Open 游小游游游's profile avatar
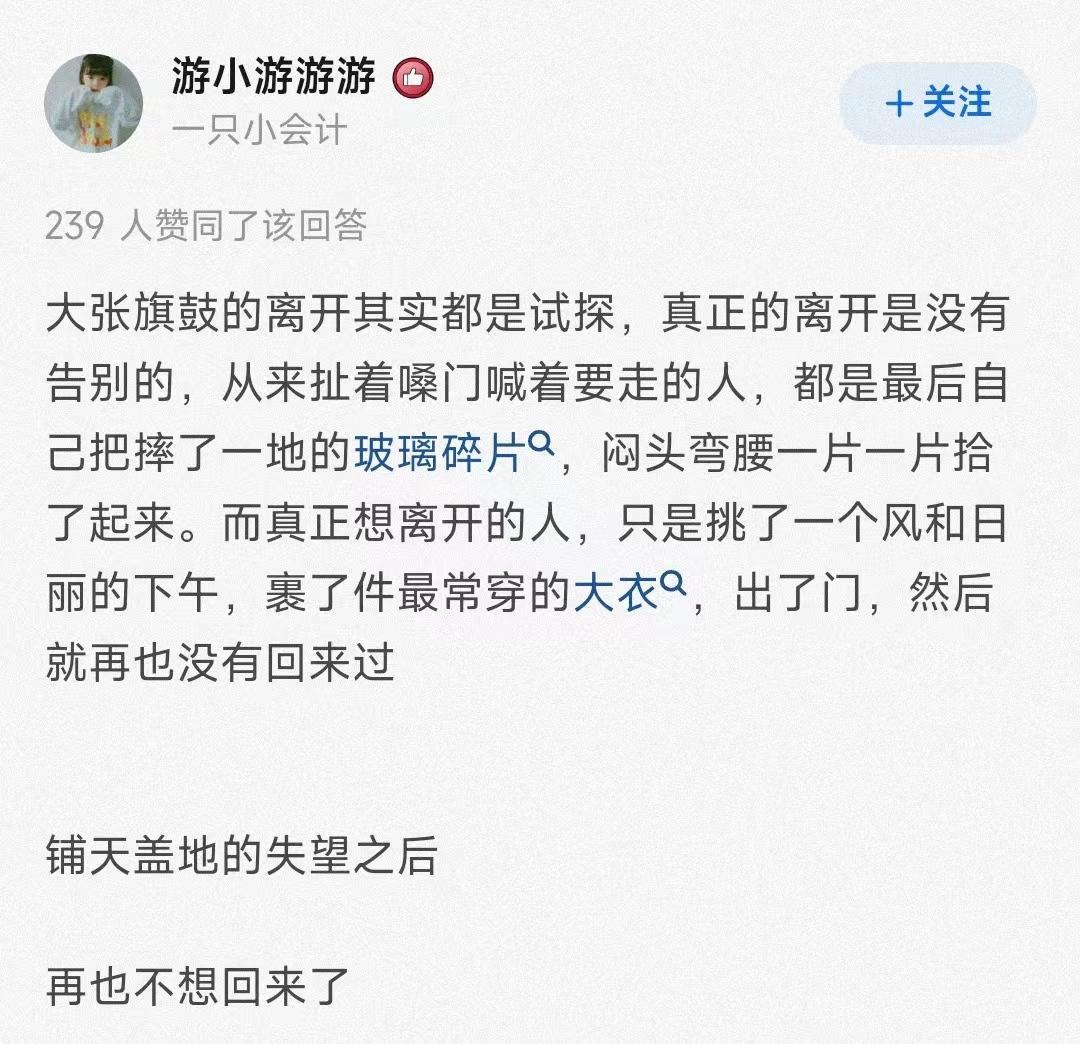Screen dimensions: 1080x1044 pos(93,104)
